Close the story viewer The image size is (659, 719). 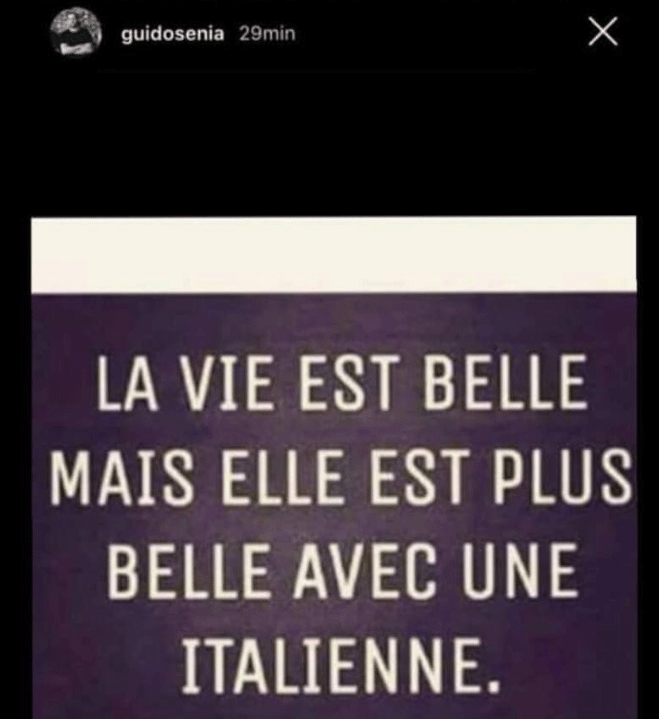tap(602, 33)
